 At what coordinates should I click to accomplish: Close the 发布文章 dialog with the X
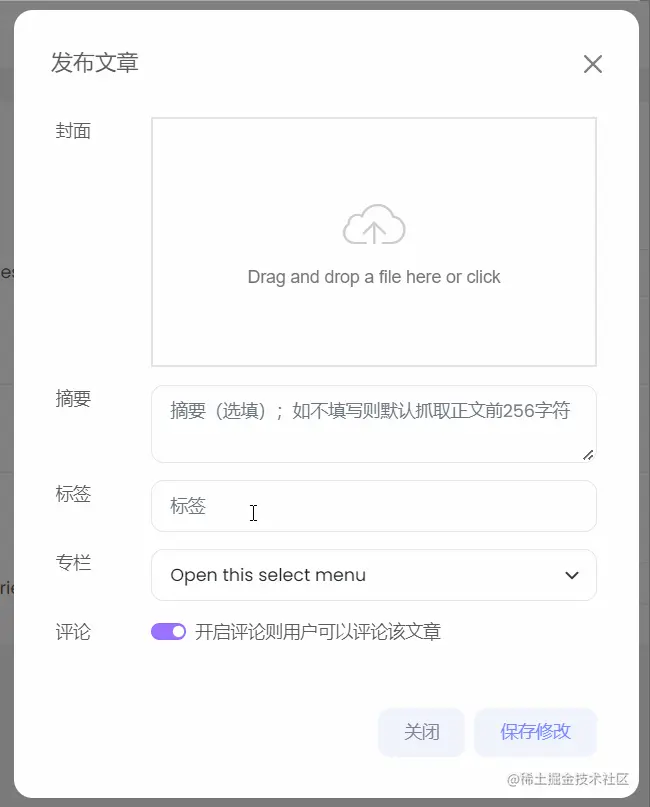(x=593, y=65)
